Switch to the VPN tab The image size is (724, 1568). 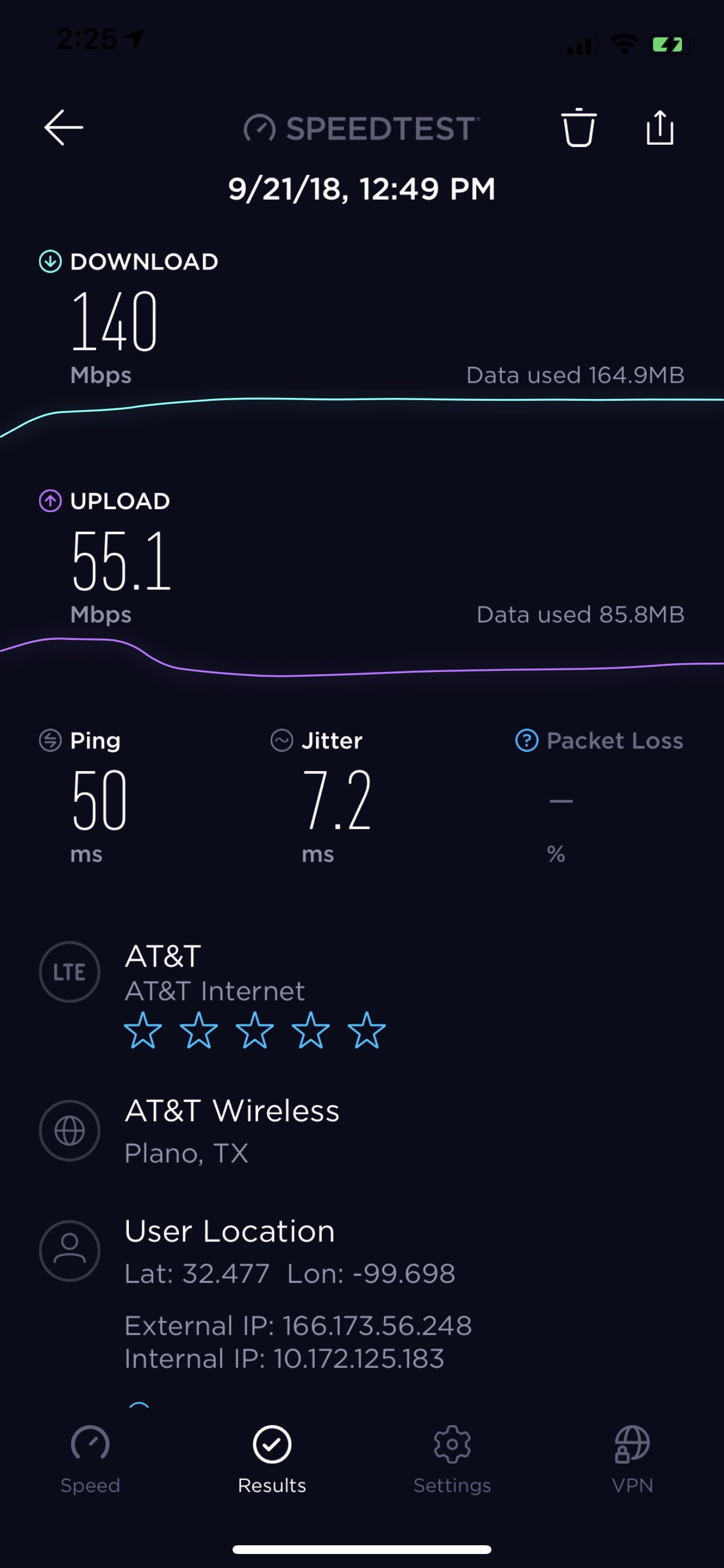click(632, 1459)
